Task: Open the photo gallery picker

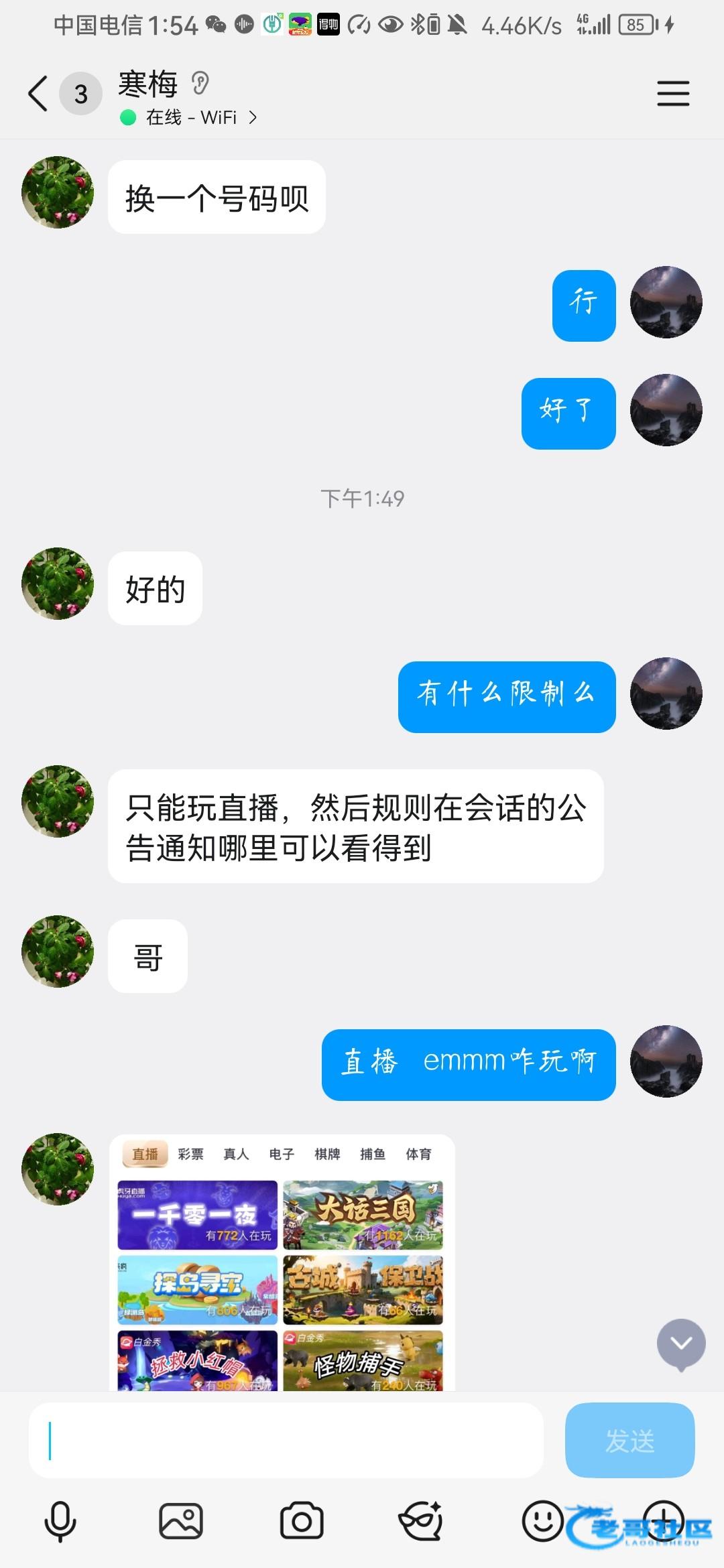Action: [x=181, y=1521]
